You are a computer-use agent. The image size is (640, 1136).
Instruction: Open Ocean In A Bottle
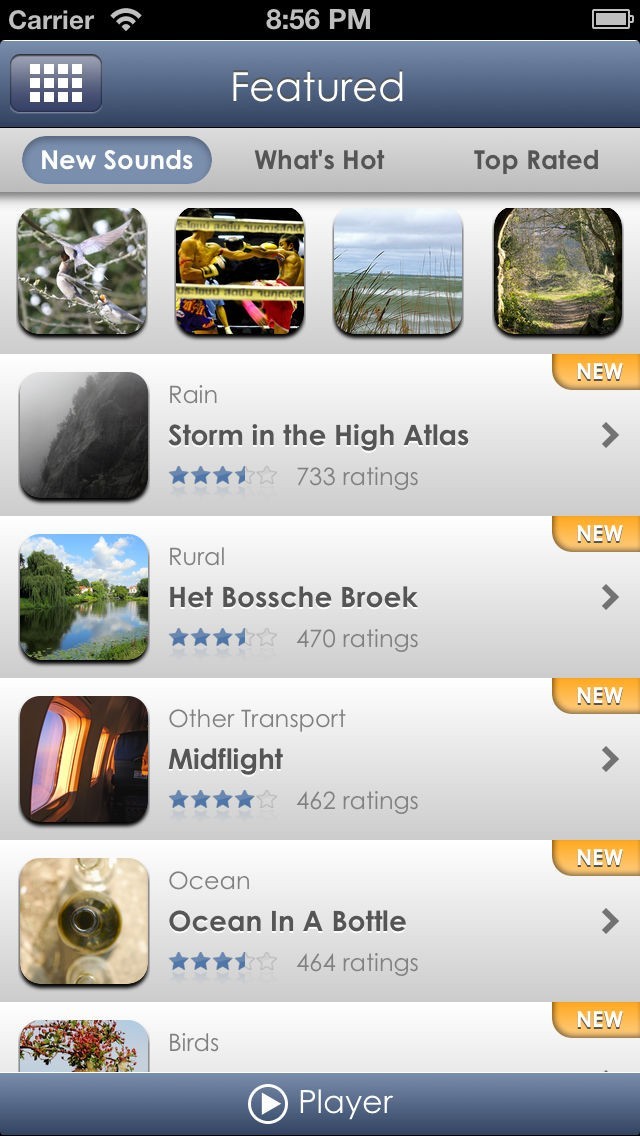click(x=320, y=922)
